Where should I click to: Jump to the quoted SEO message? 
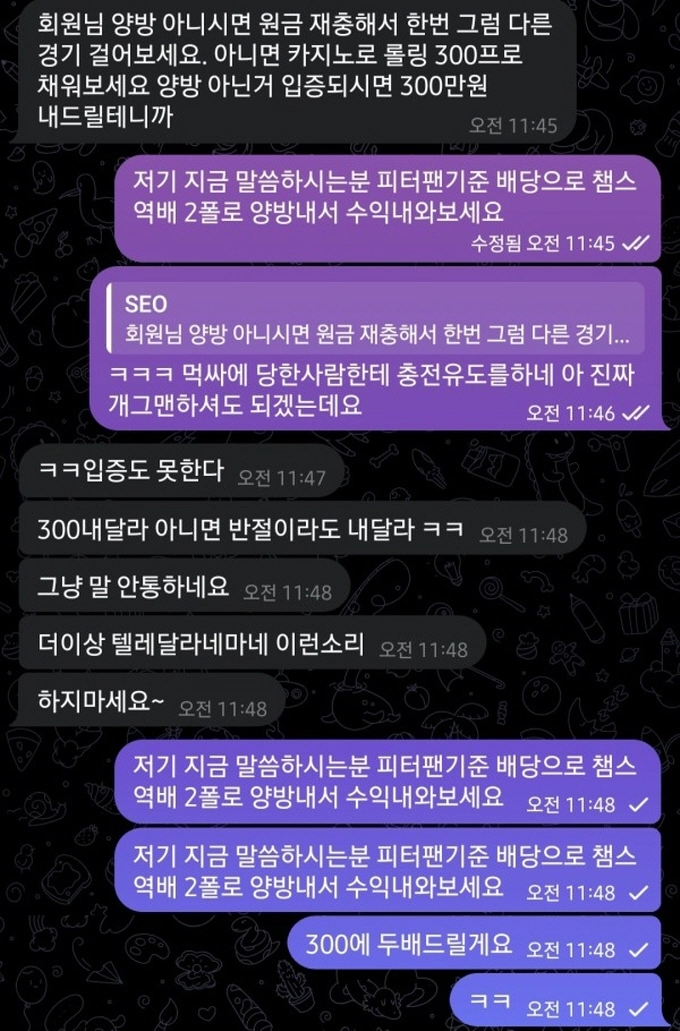378,318
